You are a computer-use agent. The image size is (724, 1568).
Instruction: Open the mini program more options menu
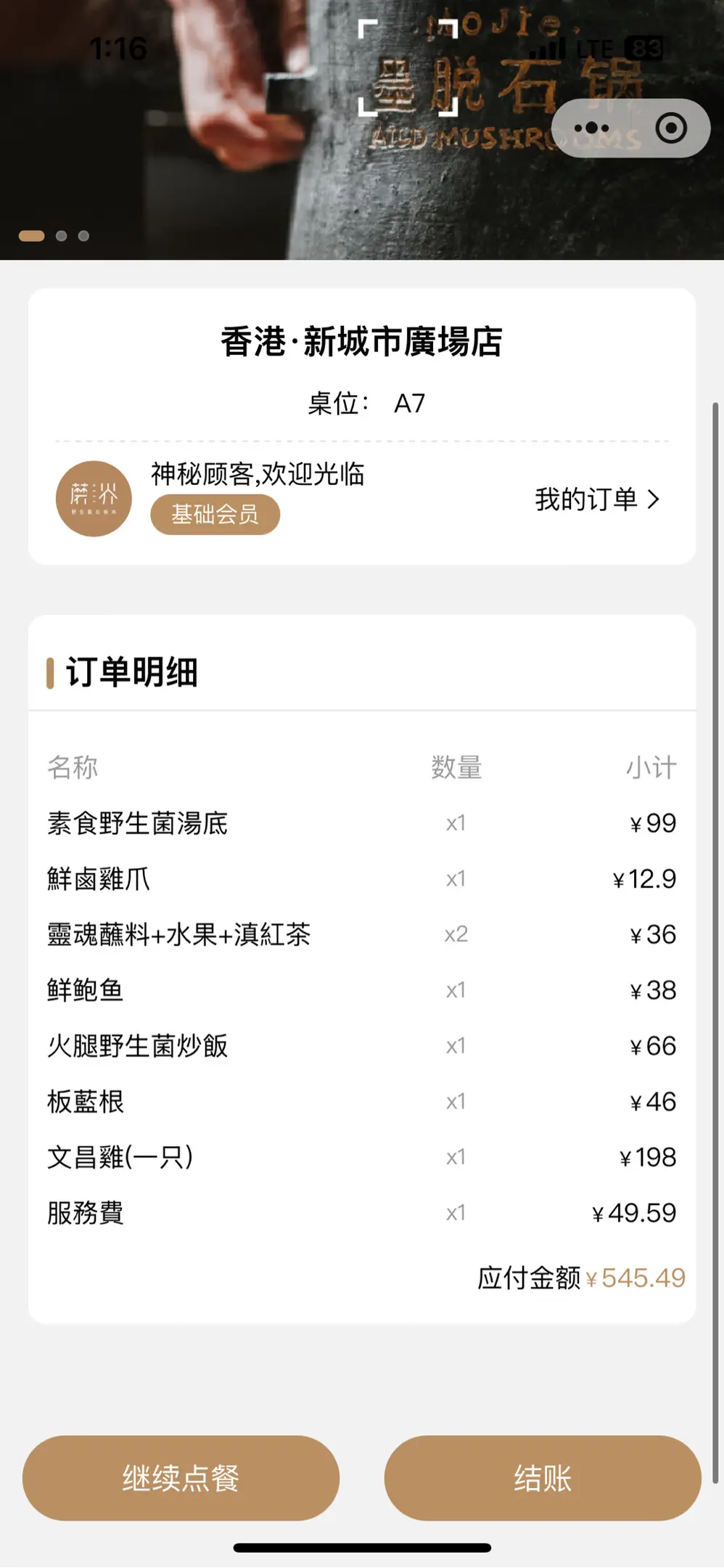[x=591, y=128]
